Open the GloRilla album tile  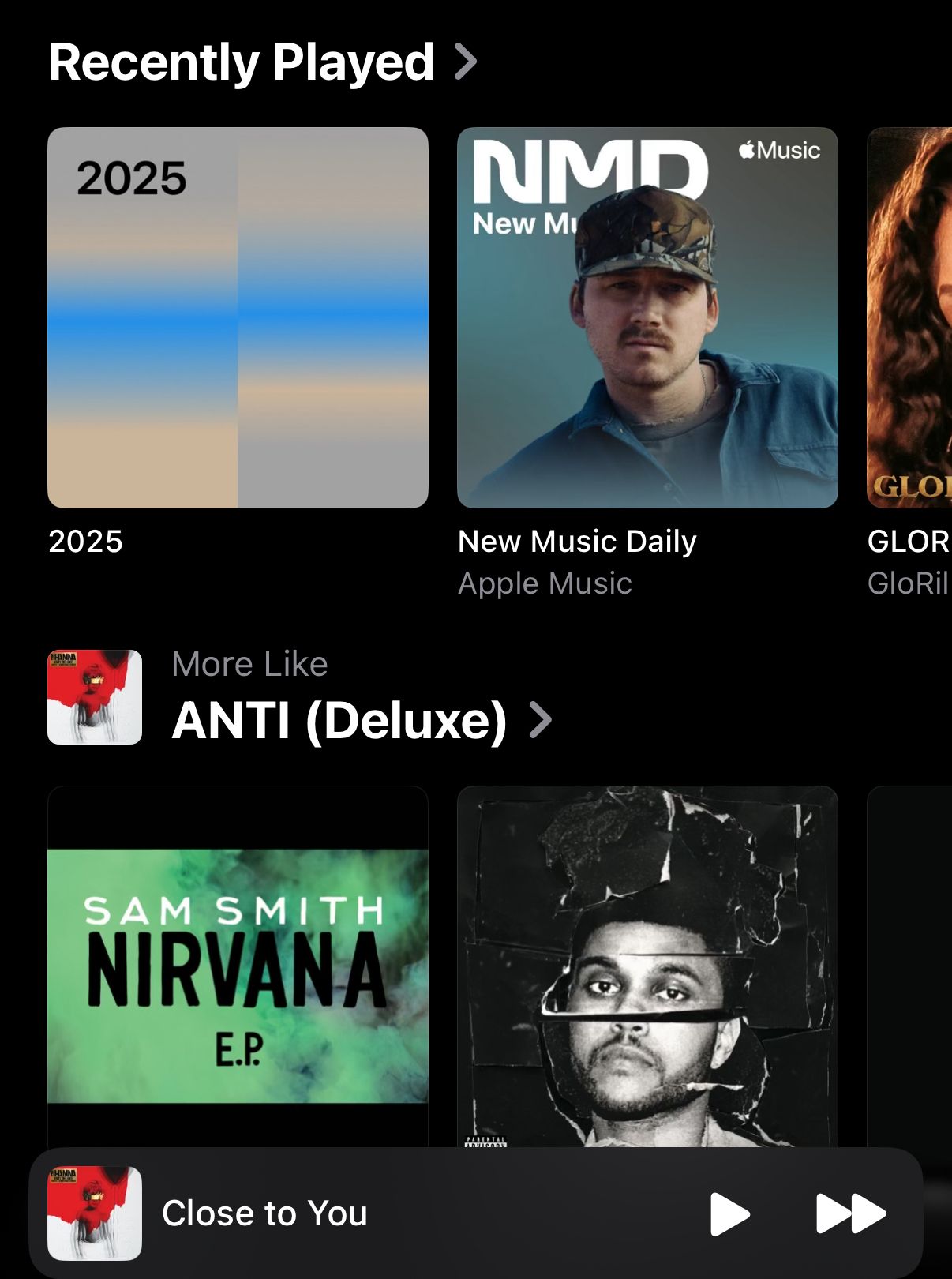tap(911, 317)
